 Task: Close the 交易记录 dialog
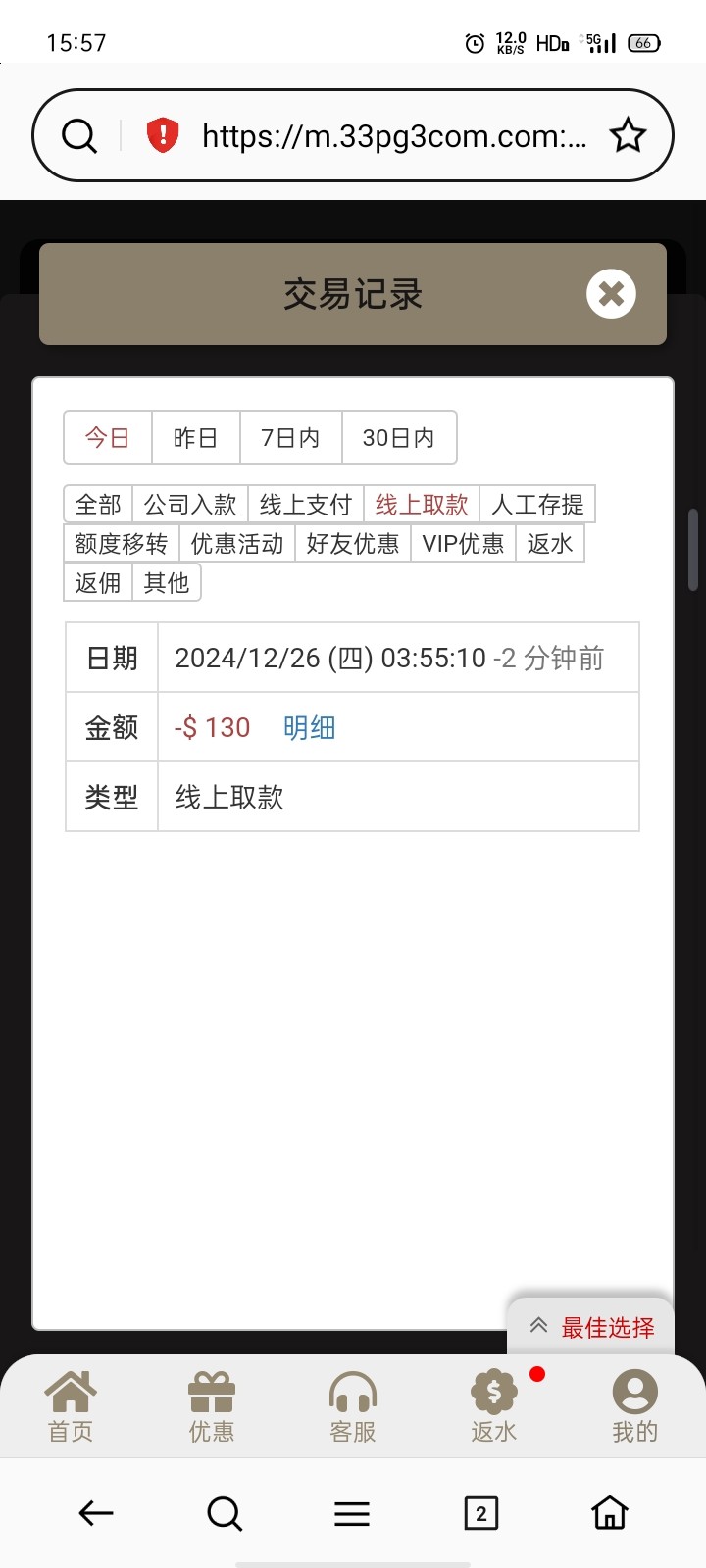pos(611,294)
